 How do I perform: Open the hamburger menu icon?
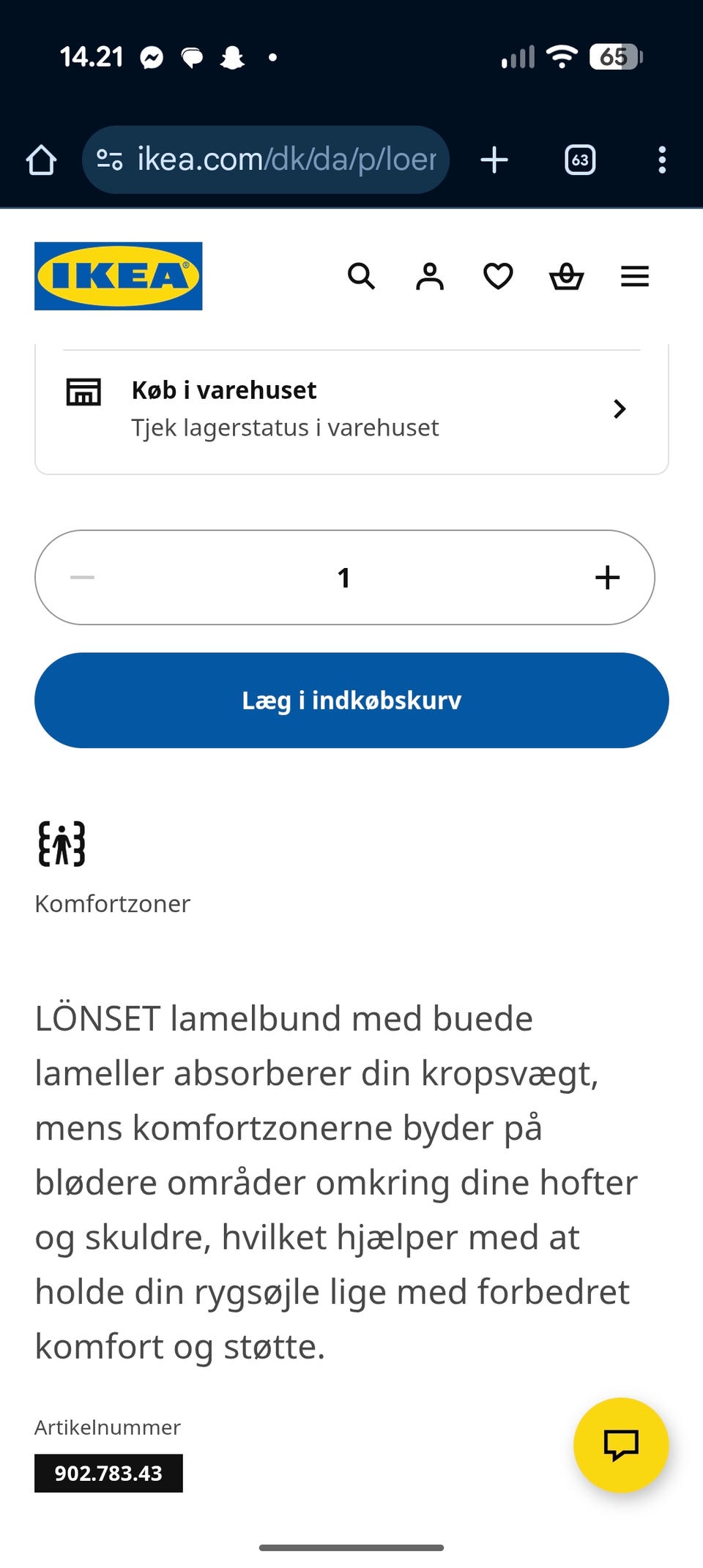[634, 276]
